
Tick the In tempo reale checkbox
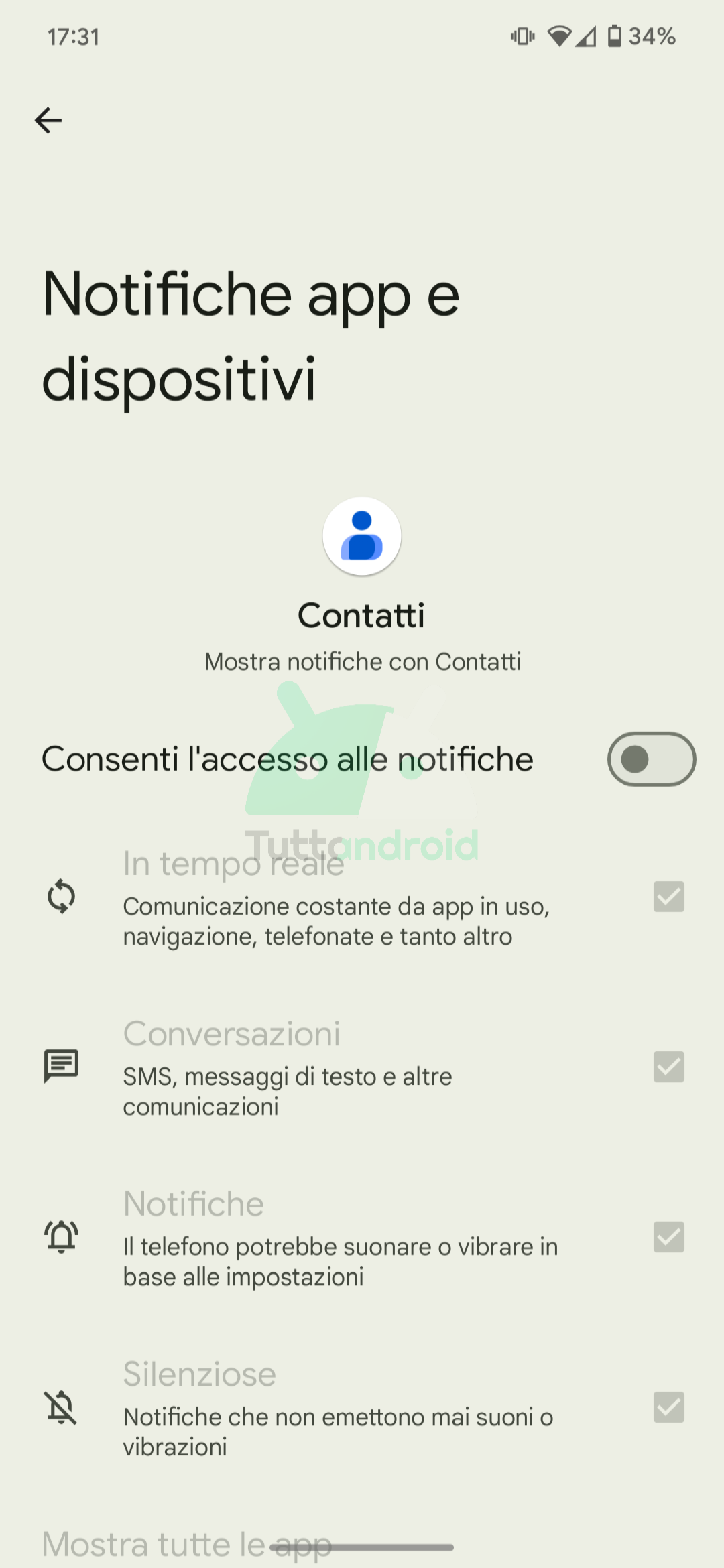point(668,897)
